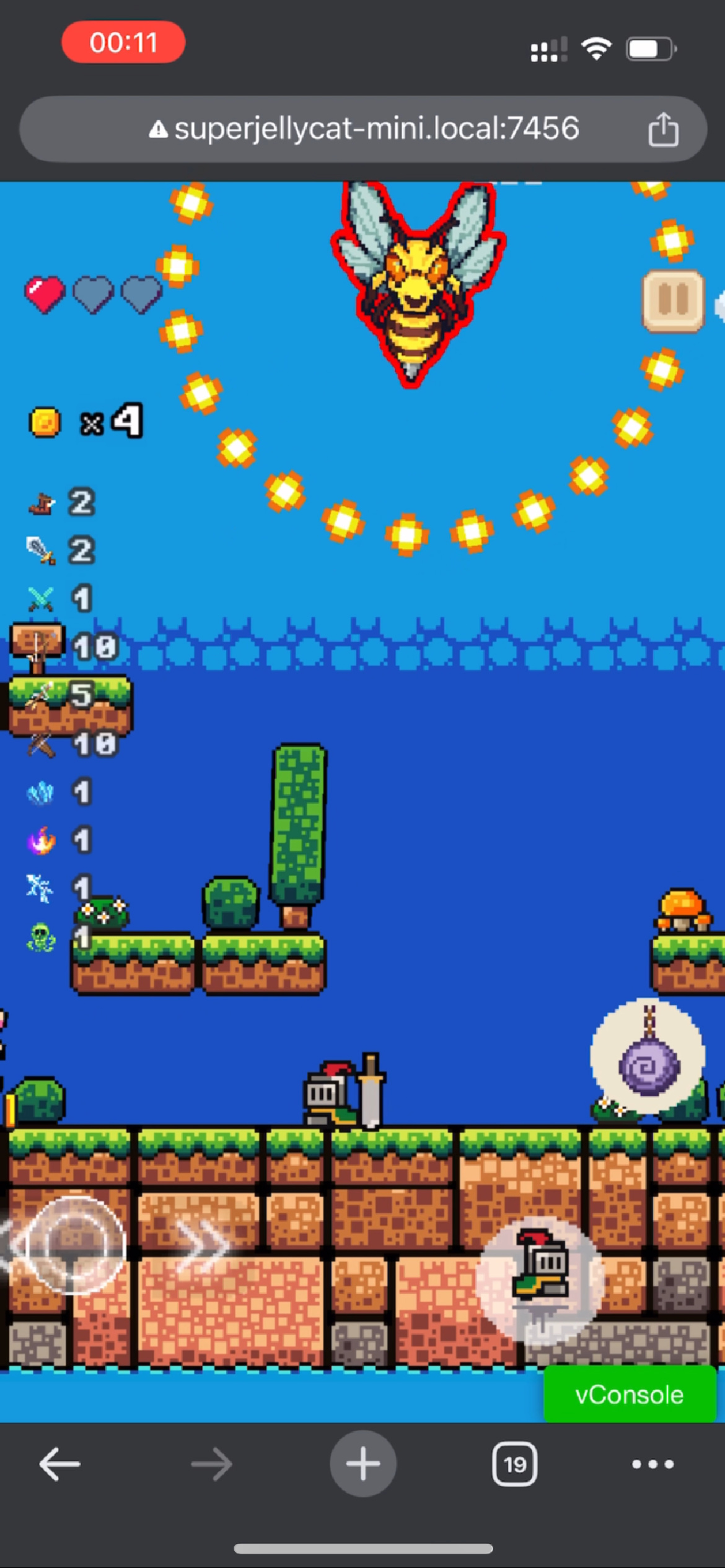725x1568 pixels.
Task: Open the vConsole debug panel
Action: click(x=629, y=1395)
